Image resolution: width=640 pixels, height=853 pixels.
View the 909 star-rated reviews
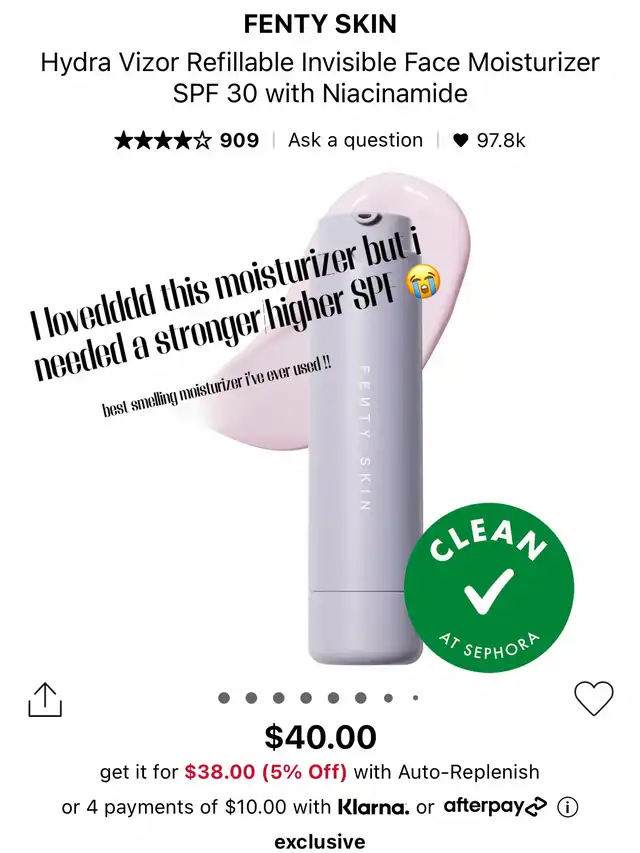tap(186, 140)
